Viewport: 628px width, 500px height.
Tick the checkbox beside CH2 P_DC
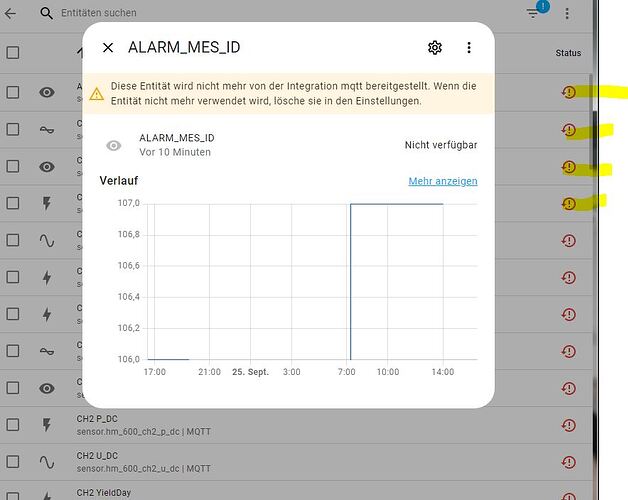tap(13, 425)
